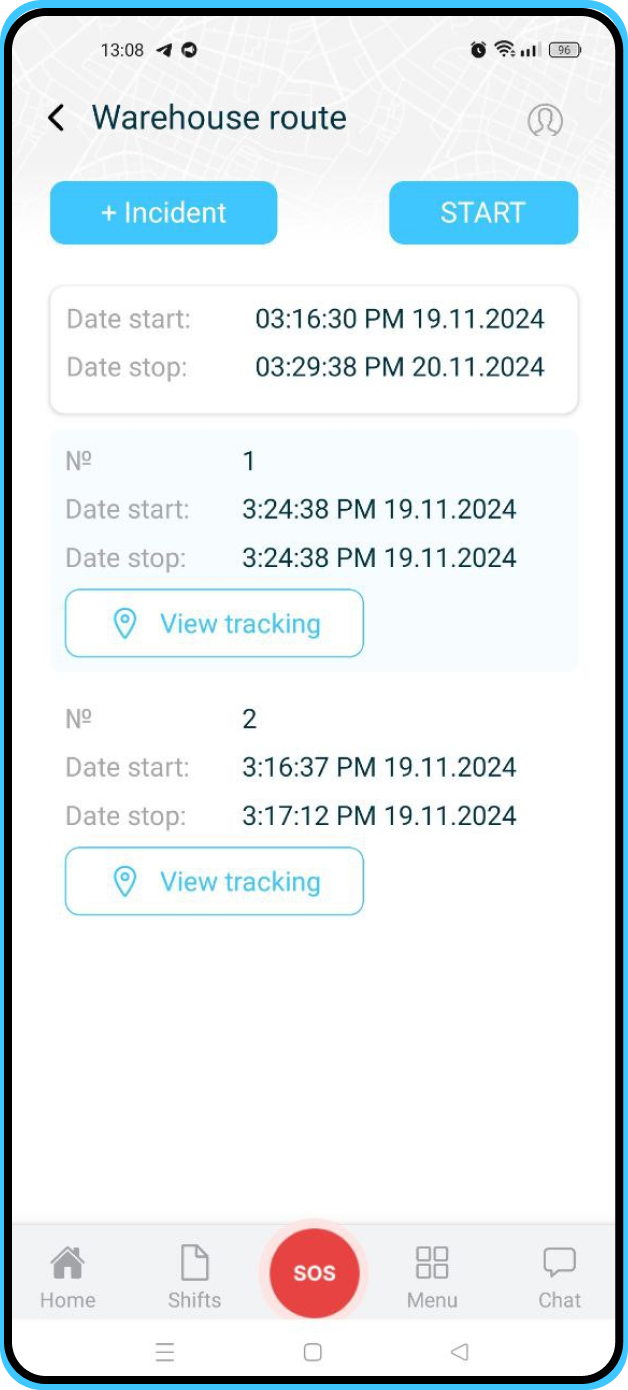Switch to the Chat tab
This screenshot has height=1390, width=628.
coord(559,1276)
